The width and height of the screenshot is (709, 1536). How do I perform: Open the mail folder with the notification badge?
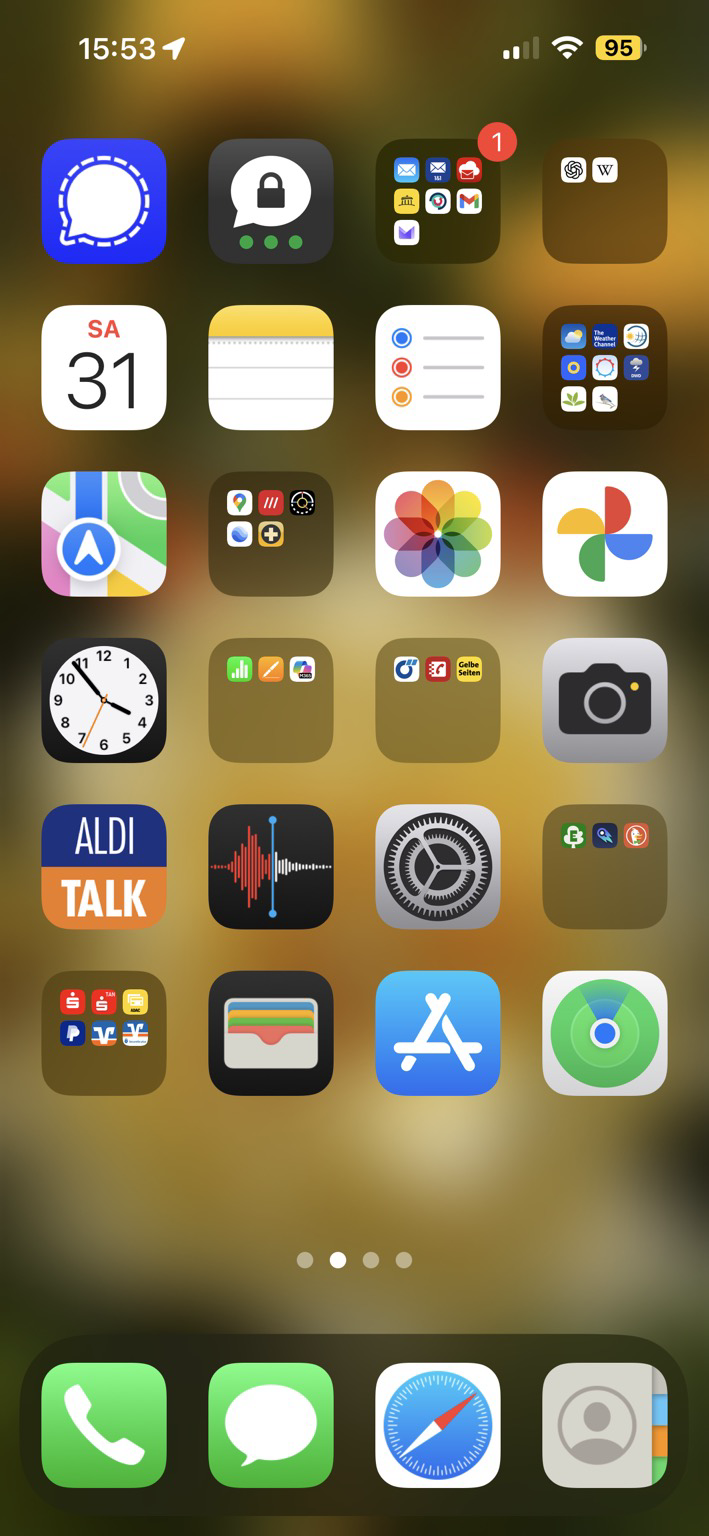click(438, 201)
